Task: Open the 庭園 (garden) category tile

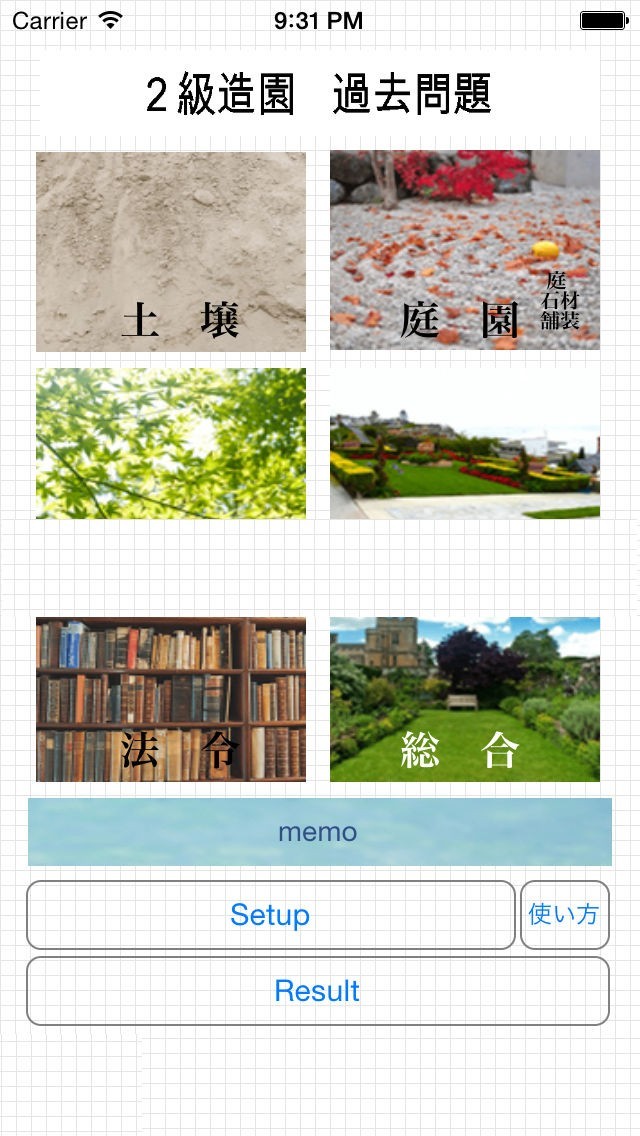Action: point(465,250)
